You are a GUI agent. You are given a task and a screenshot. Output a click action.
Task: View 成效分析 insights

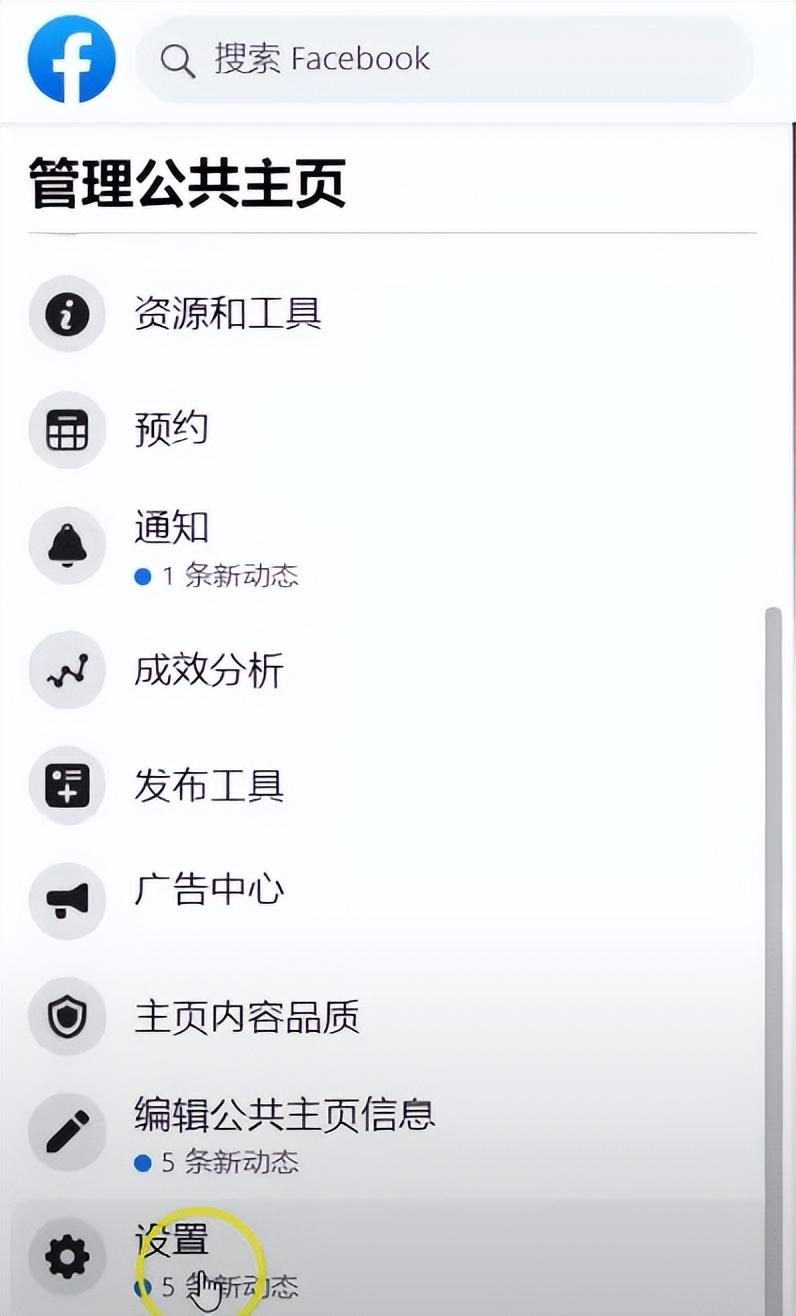[209, 670]
